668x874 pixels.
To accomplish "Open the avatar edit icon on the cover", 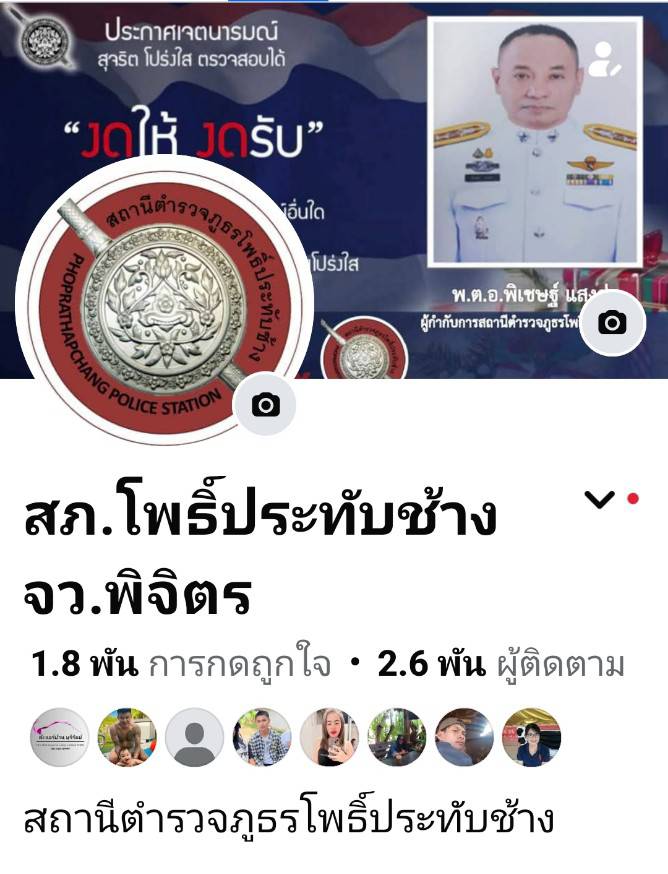I will point(605,60).
